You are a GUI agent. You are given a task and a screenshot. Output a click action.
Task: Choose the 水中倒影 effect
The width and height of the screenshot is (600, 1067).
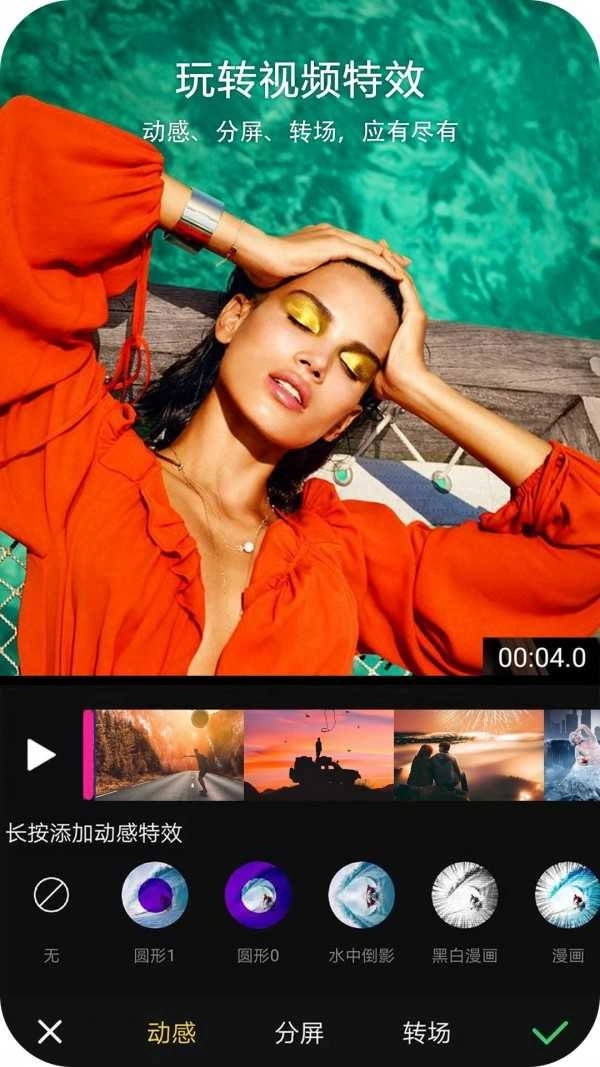361,895
